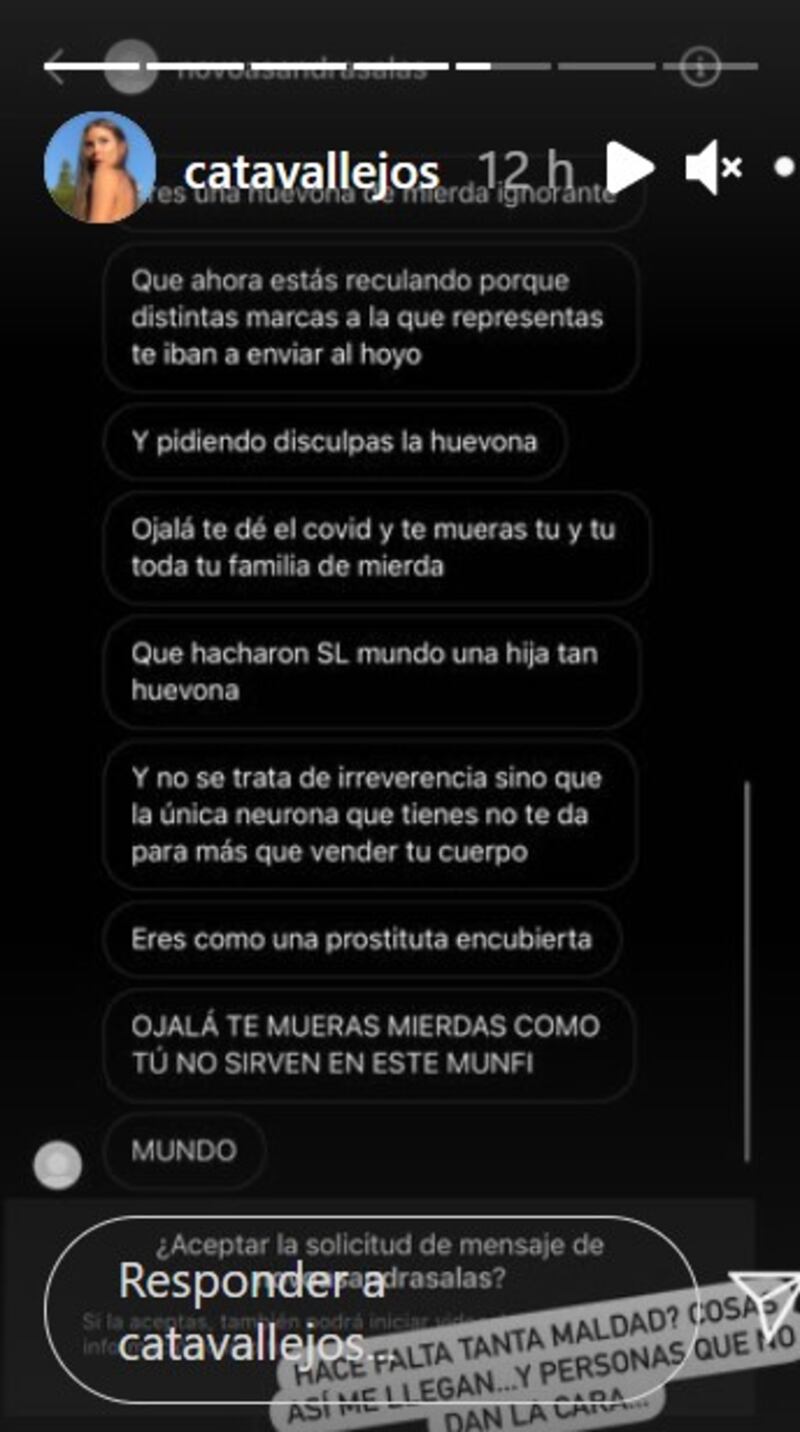Open catavallejos profile picture
Screen dimensions: 800x1432
pyautogui.click(x=99, y=167)
